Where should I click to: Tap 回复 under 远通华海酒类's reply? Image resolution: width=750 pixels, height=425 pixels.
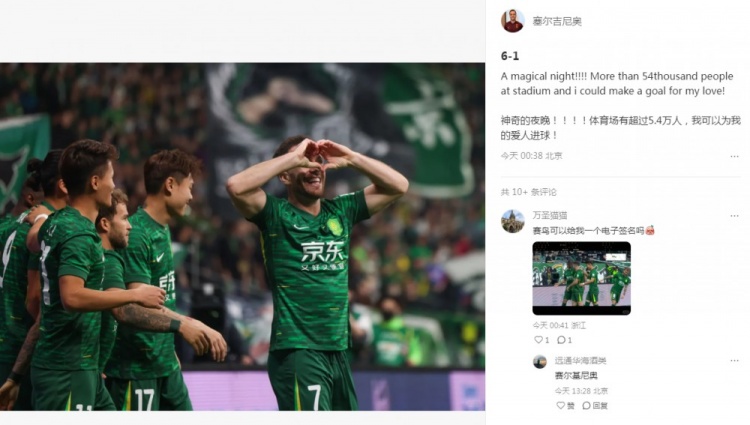pos(596,405)
